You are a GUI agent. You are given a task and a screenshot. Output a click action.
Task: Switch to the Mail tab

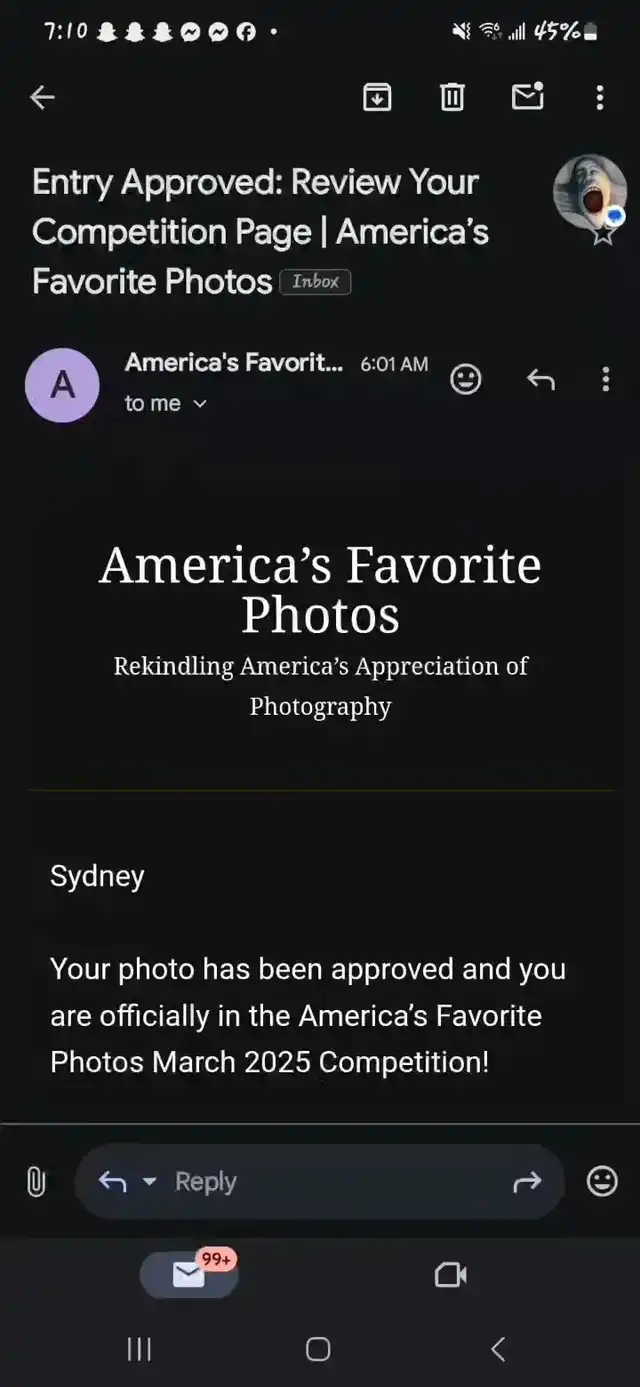pos(189,1274)
